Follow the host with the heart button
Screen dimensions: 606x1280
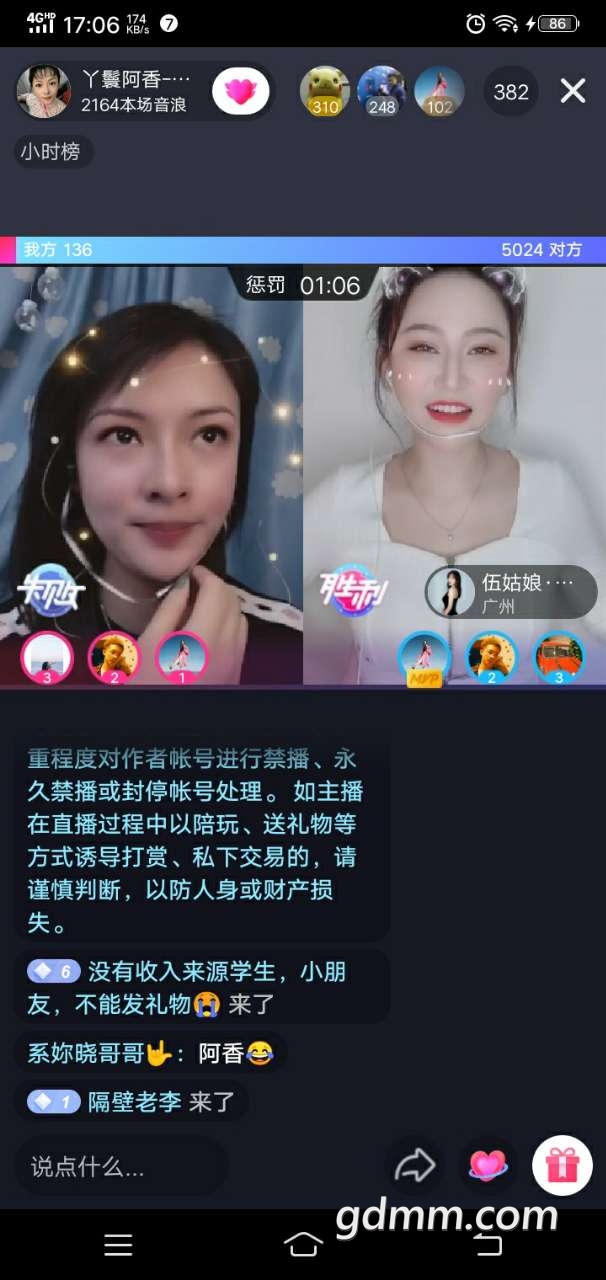(x=240, y=92)
